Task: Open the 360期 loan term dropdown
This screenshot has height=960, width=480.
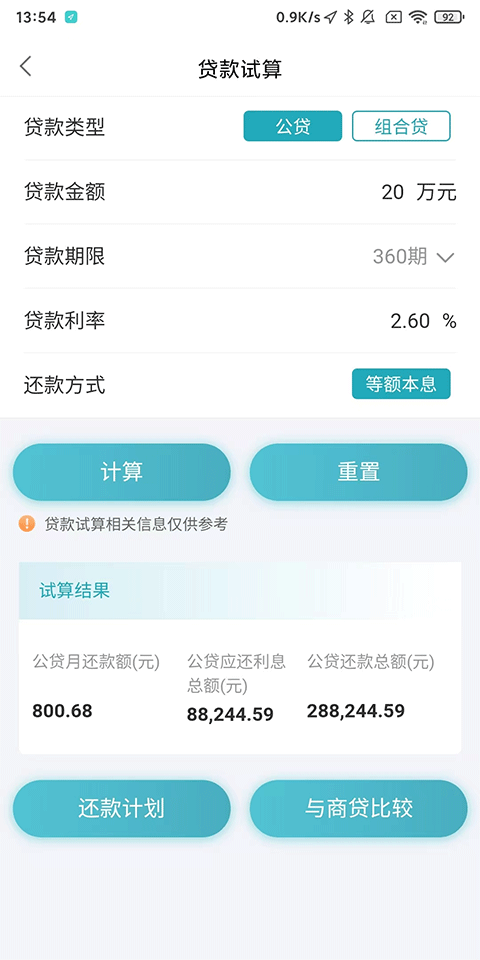Action: [x=413, y=257]
